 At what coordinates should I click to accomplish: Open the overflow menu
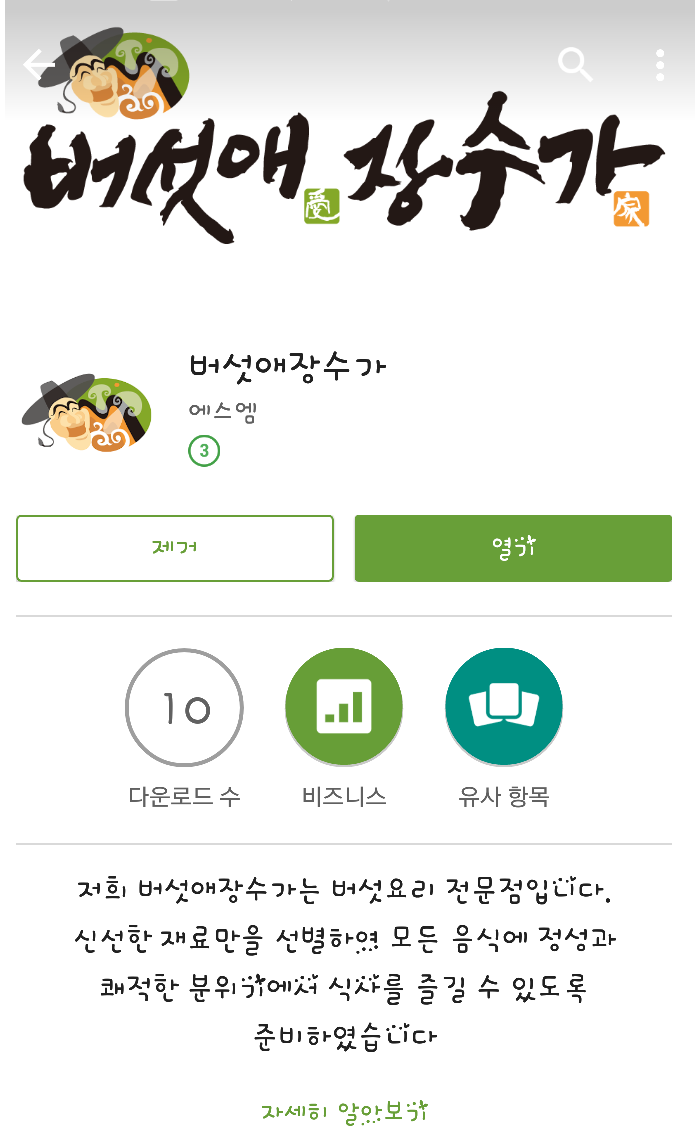click(x=660, y=65)
